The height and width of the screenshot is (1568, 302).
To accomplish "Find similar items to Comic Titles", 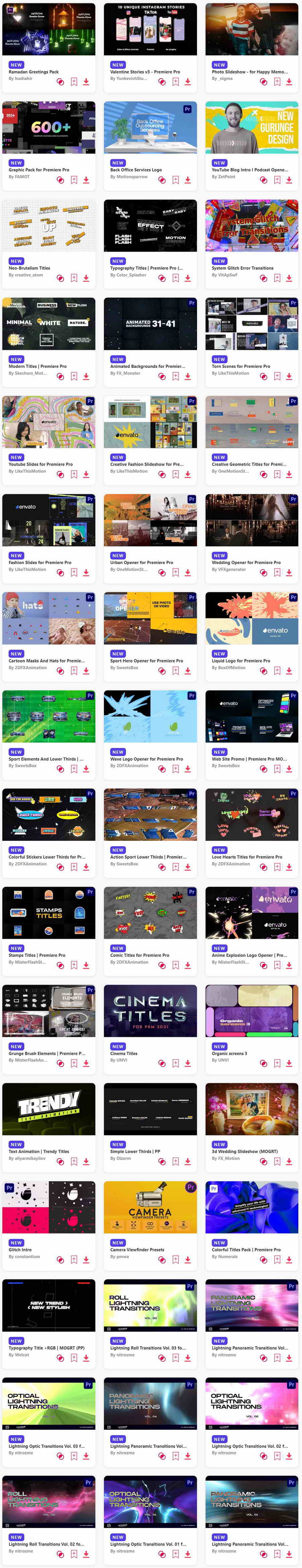I will 162,965.
